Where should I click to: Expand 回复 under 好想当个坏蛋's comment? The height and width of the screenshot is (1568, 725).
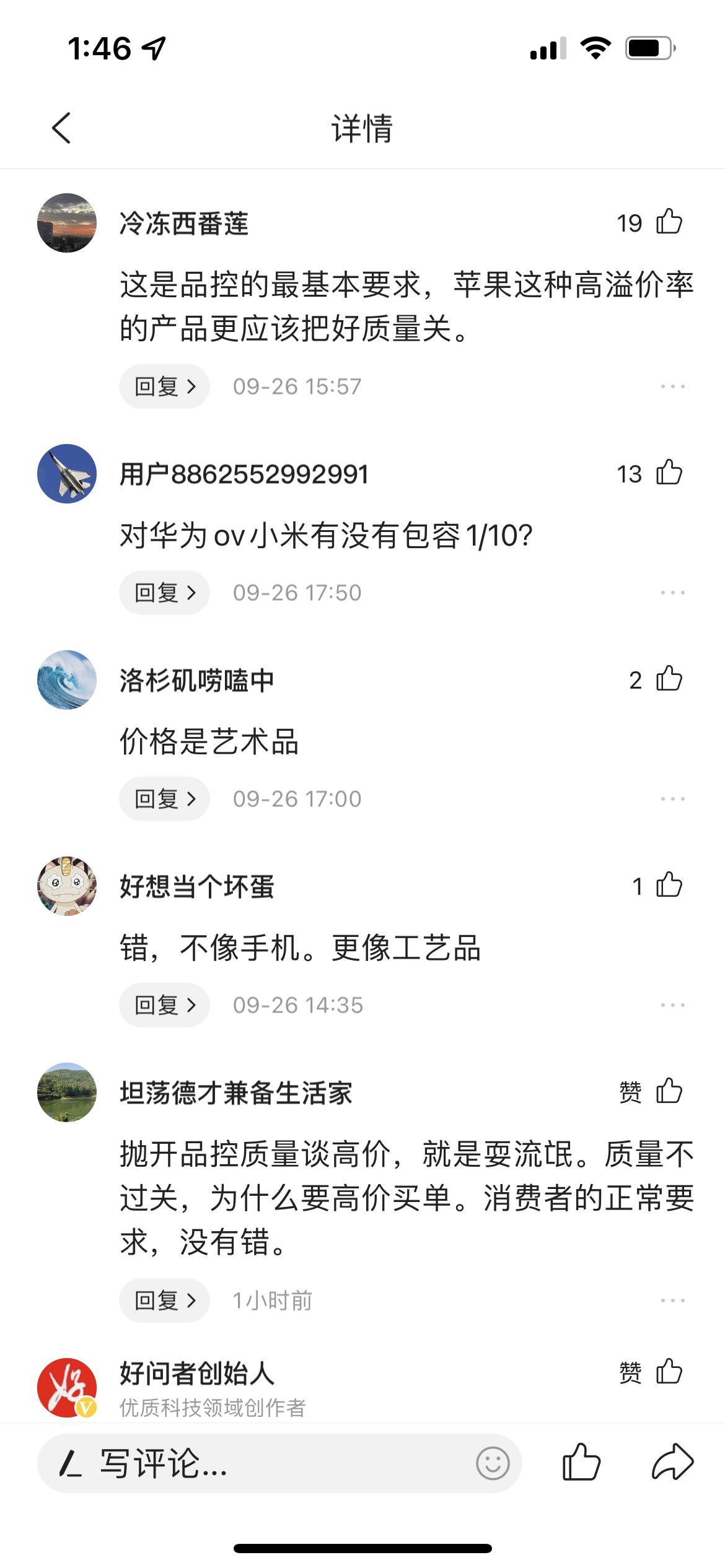coord(163,1005)
